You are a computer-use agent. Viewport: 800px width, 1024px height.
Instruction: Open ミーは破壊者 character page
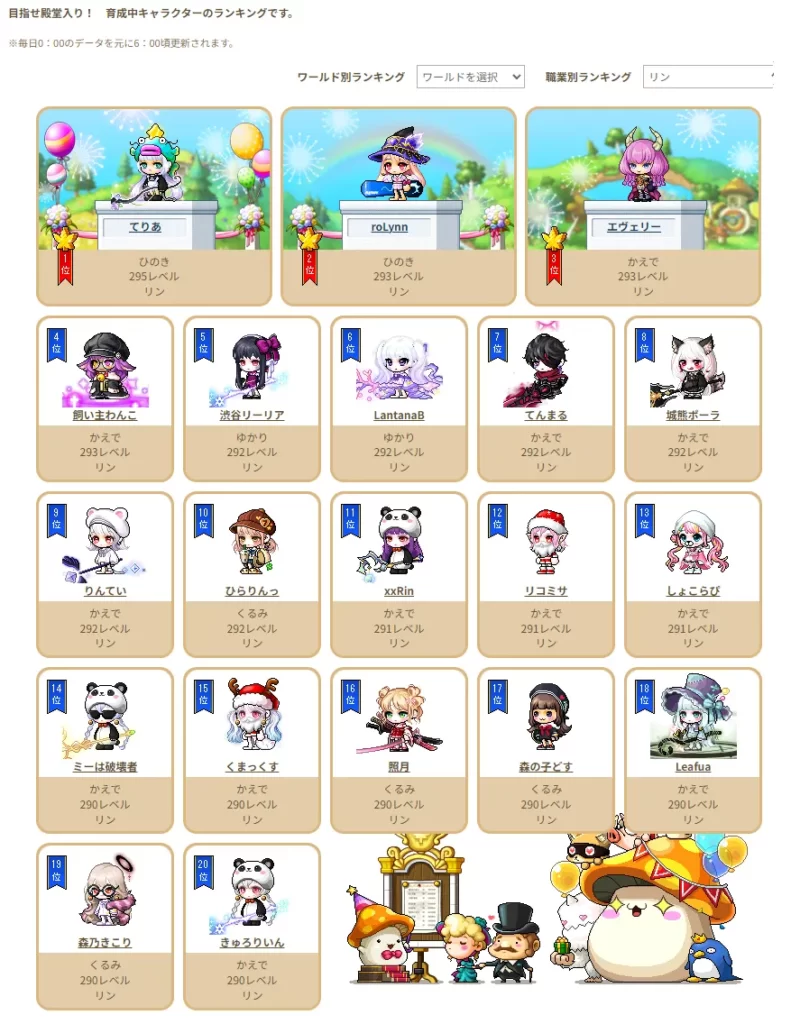coord(105,767)
